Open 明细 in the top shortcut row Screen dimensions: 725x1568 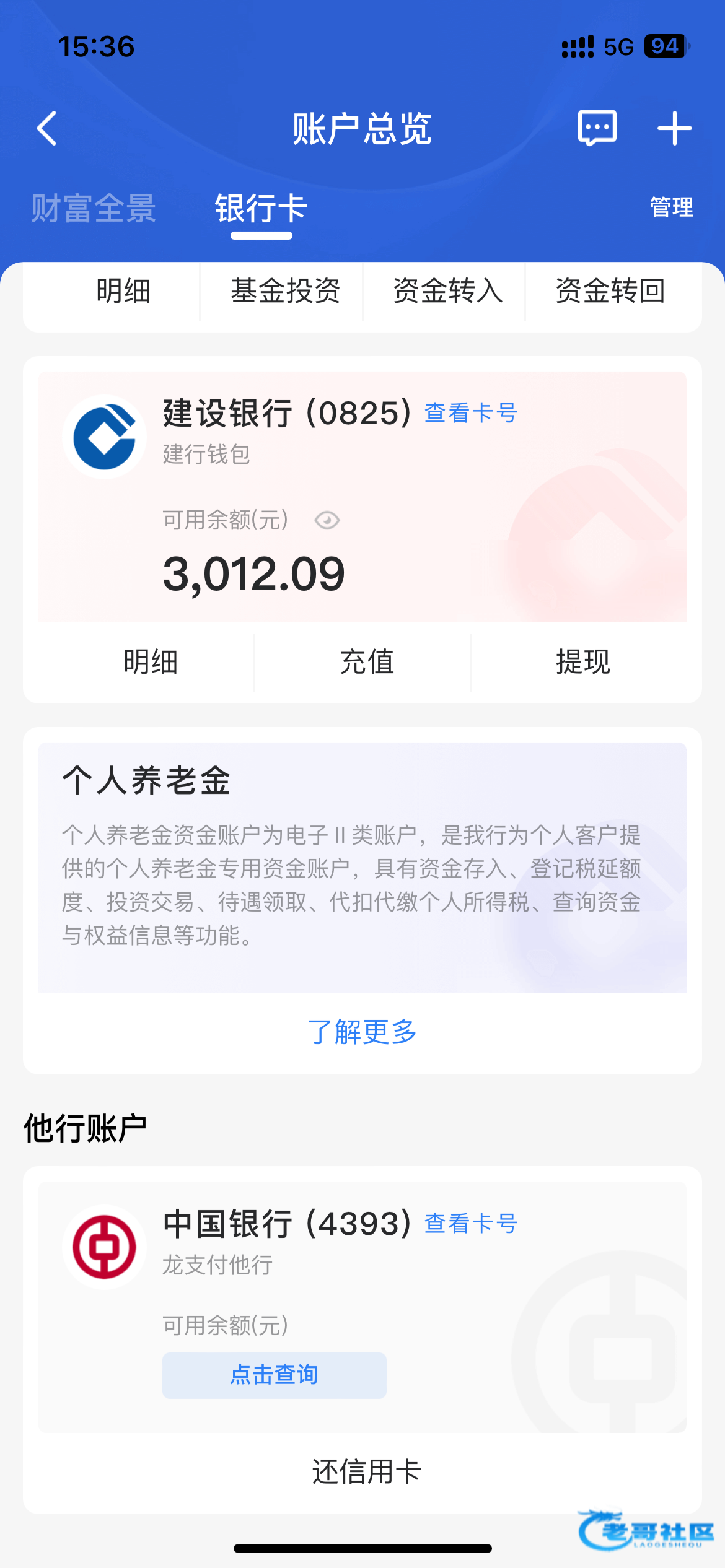point(123,291)
